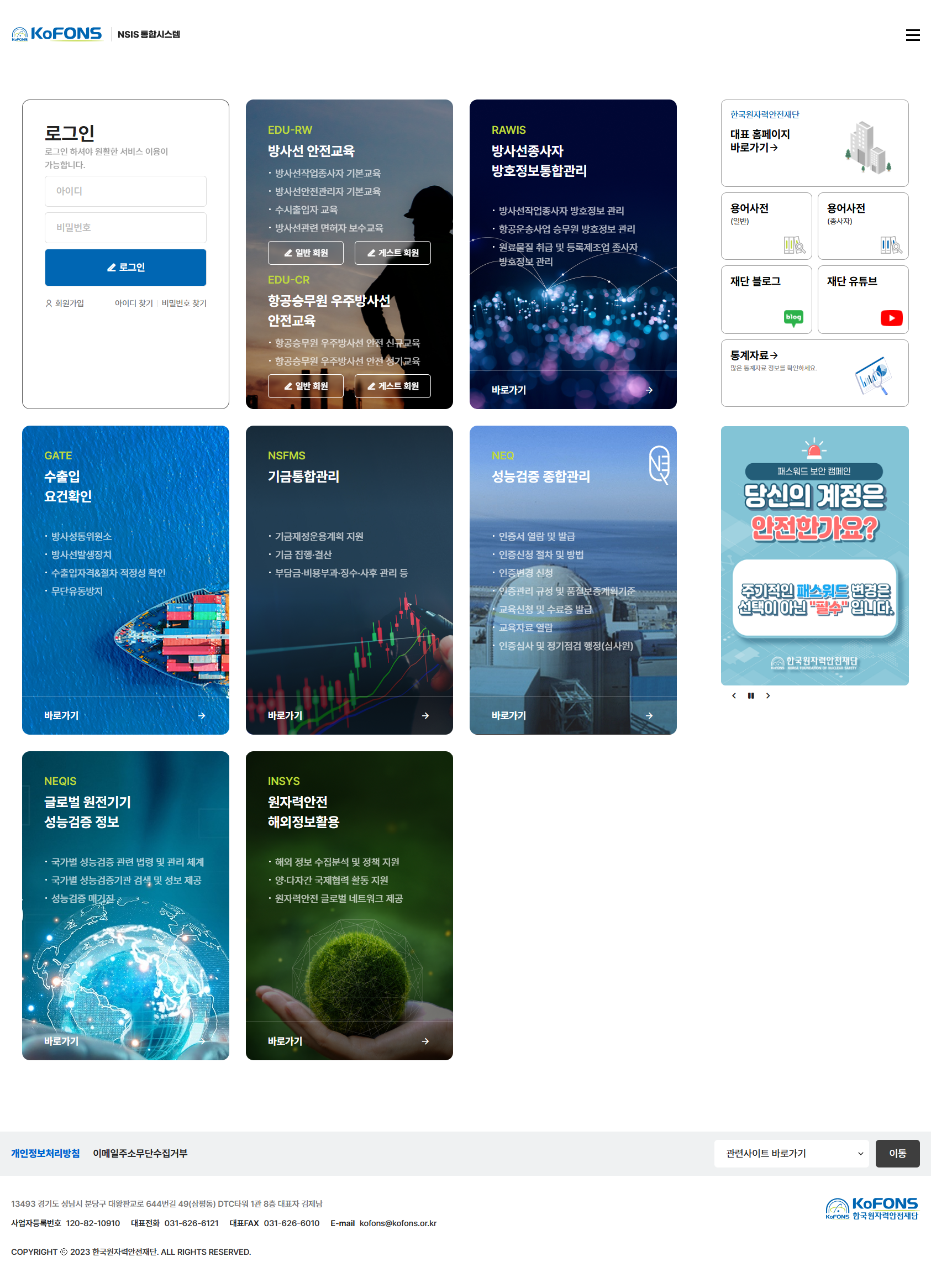Select 일반 회원 under EDU-RW 방사선 안전교육
The width and height of the screenshot is (931, 1288).
pyautogui.click(x=306, y=253)
